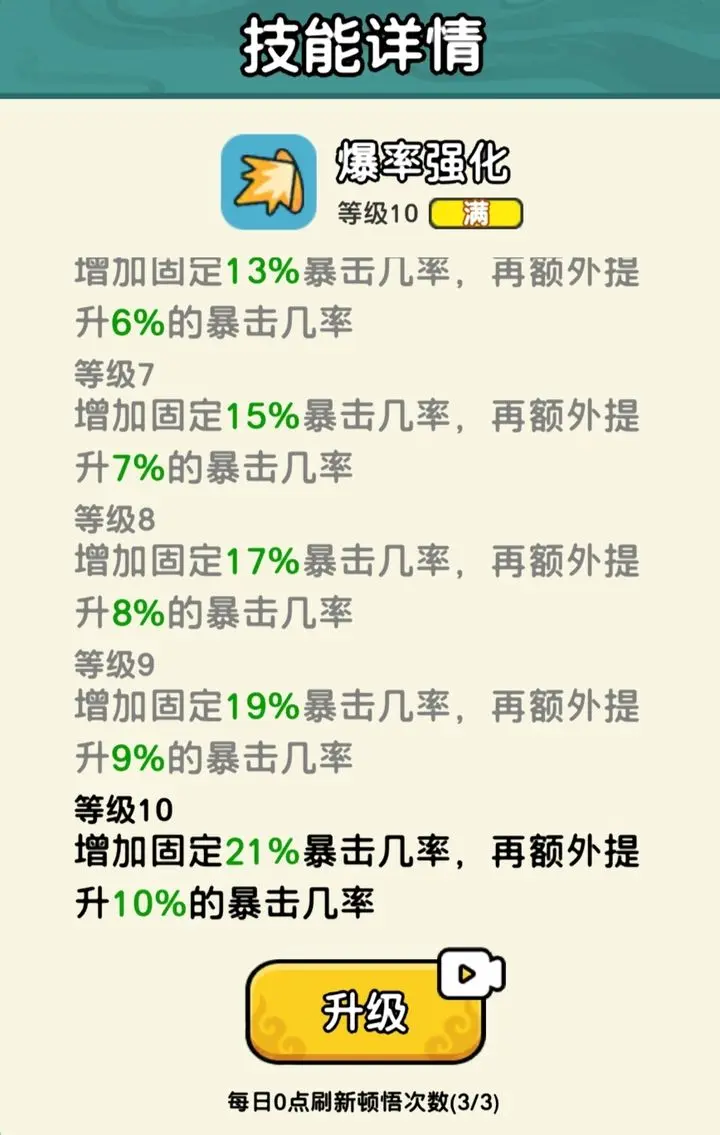This screenshot has width=720, height=1135.
Task: Click the 爆率强化 skill name text
Action: click(418, 165)
